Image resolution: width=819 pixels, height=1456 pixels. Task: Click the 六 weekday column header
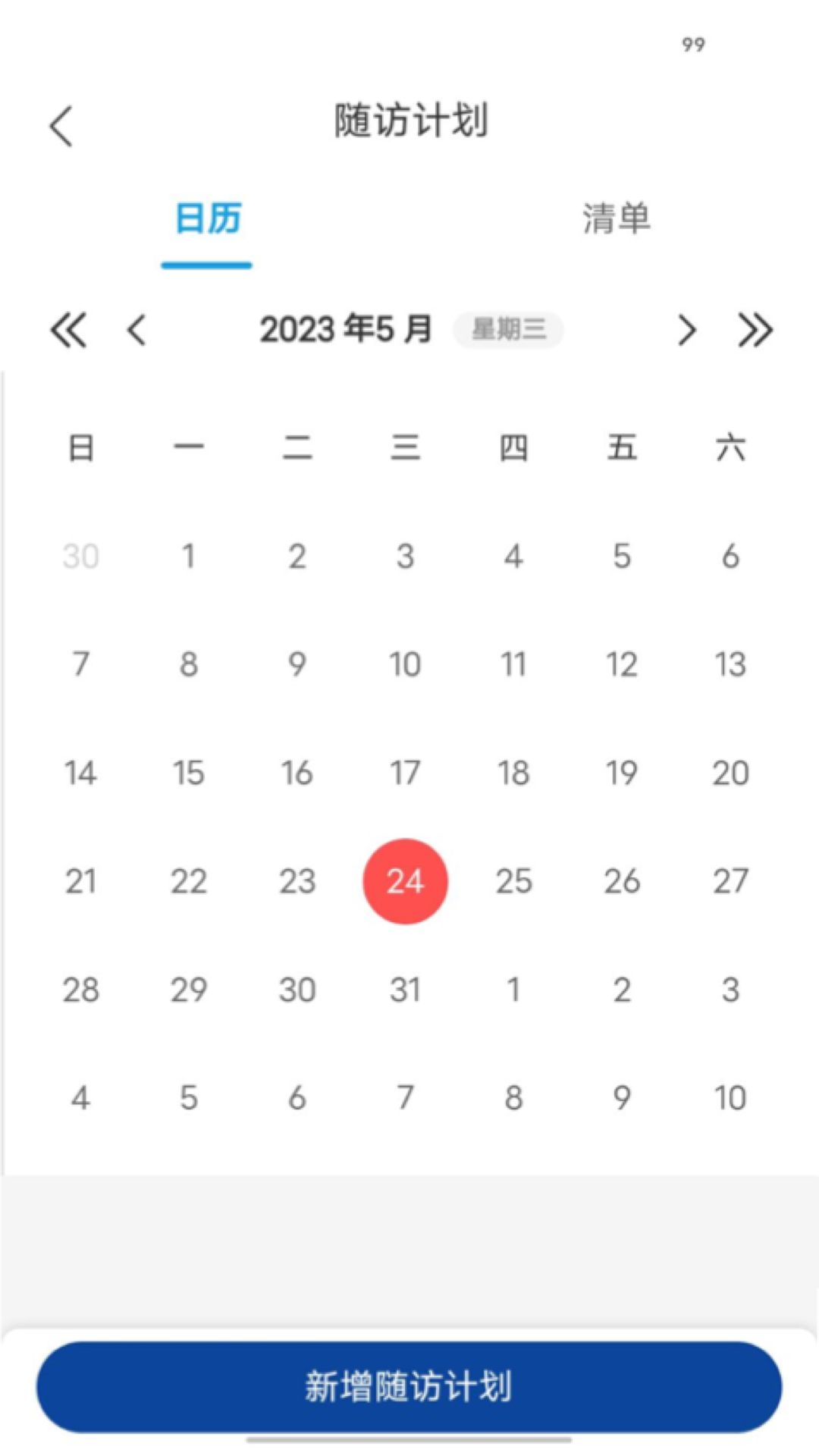[730, 447]
